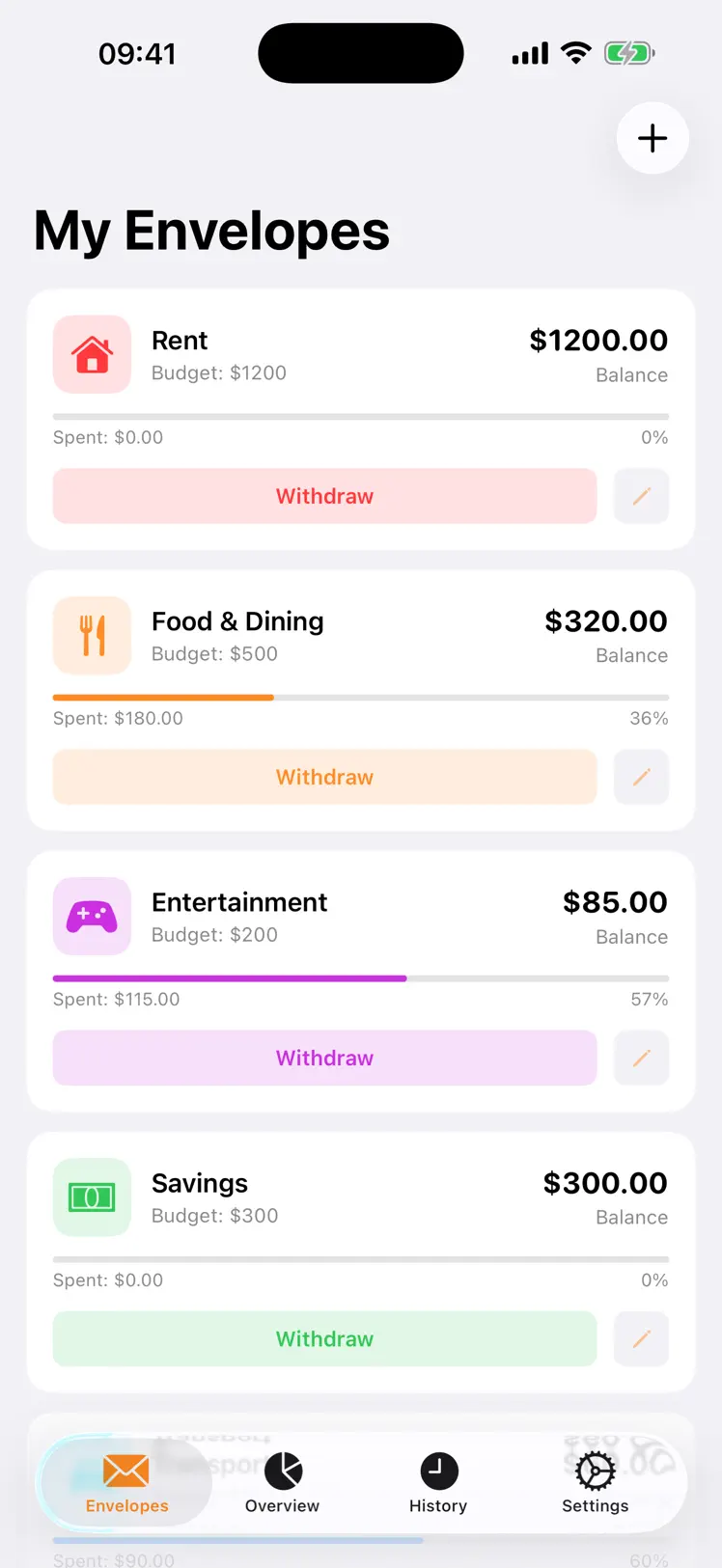Click the Savings money icon

pyautogui.click(x=92, y=1197)
